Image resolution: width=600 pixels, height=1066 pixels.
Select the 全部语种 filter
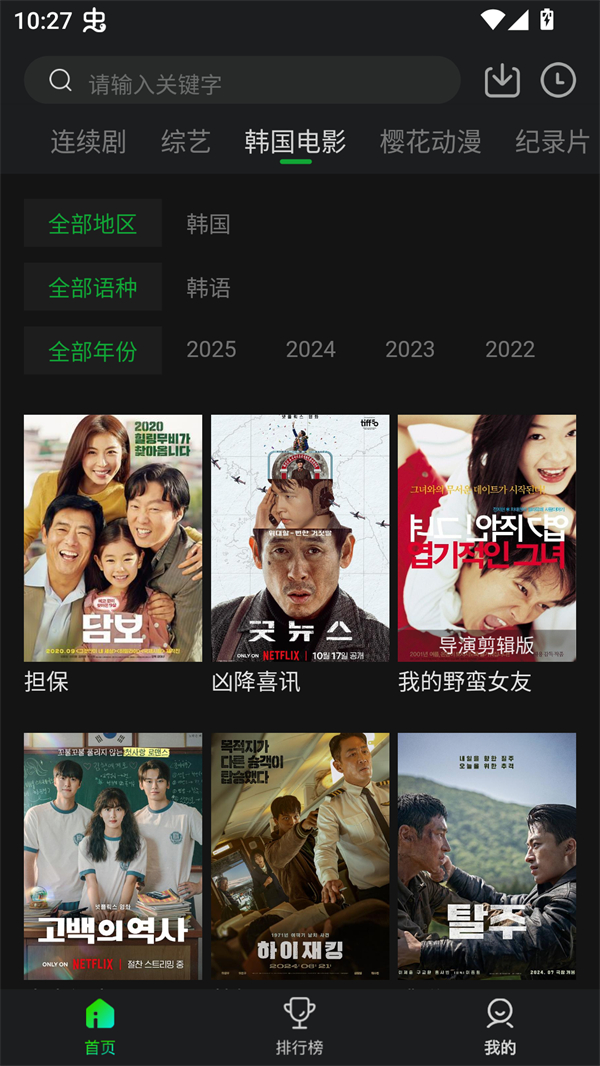[93, 287]
